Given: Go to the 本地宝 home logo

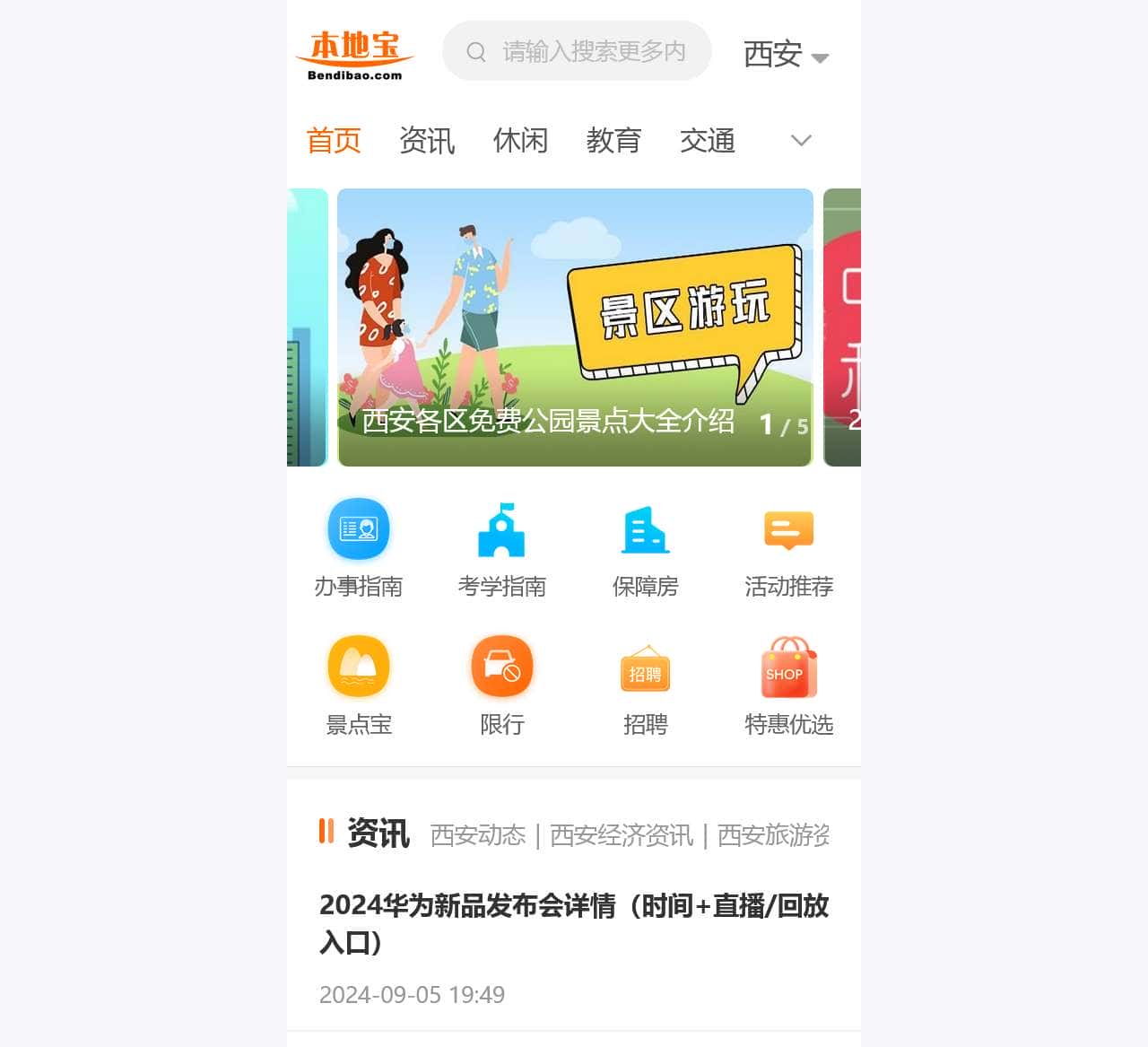Looking at the screenshot, I should click(x=355, y=55).
